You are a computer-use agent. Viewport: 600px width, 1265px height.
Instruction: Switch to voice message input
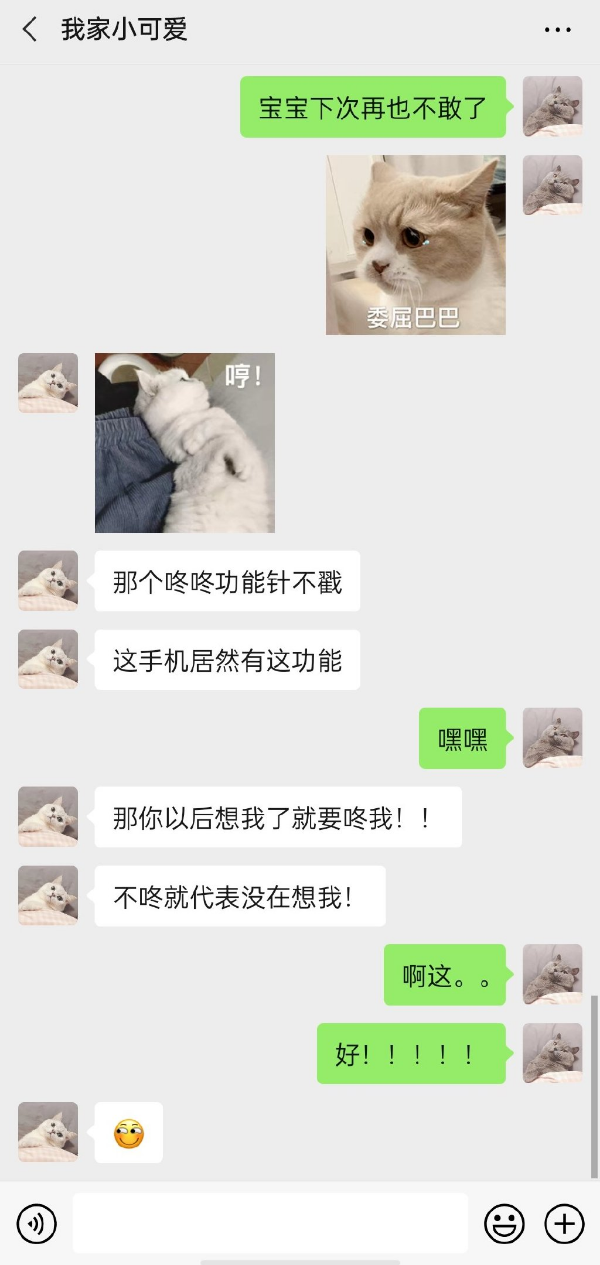pos(37,1223)
